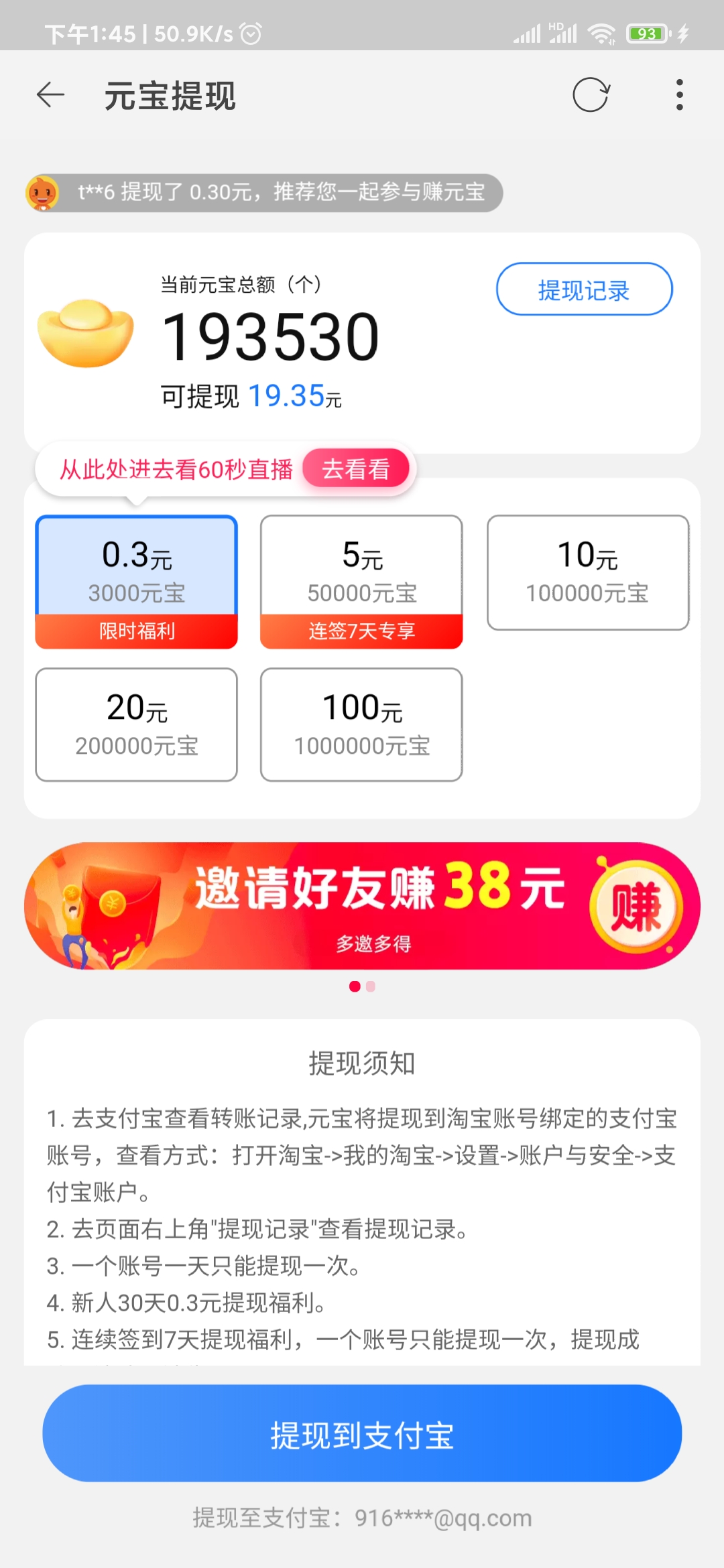Tap the second carousel indicator dot
This screenshot has height=1568, width=724.
[369, 987]
